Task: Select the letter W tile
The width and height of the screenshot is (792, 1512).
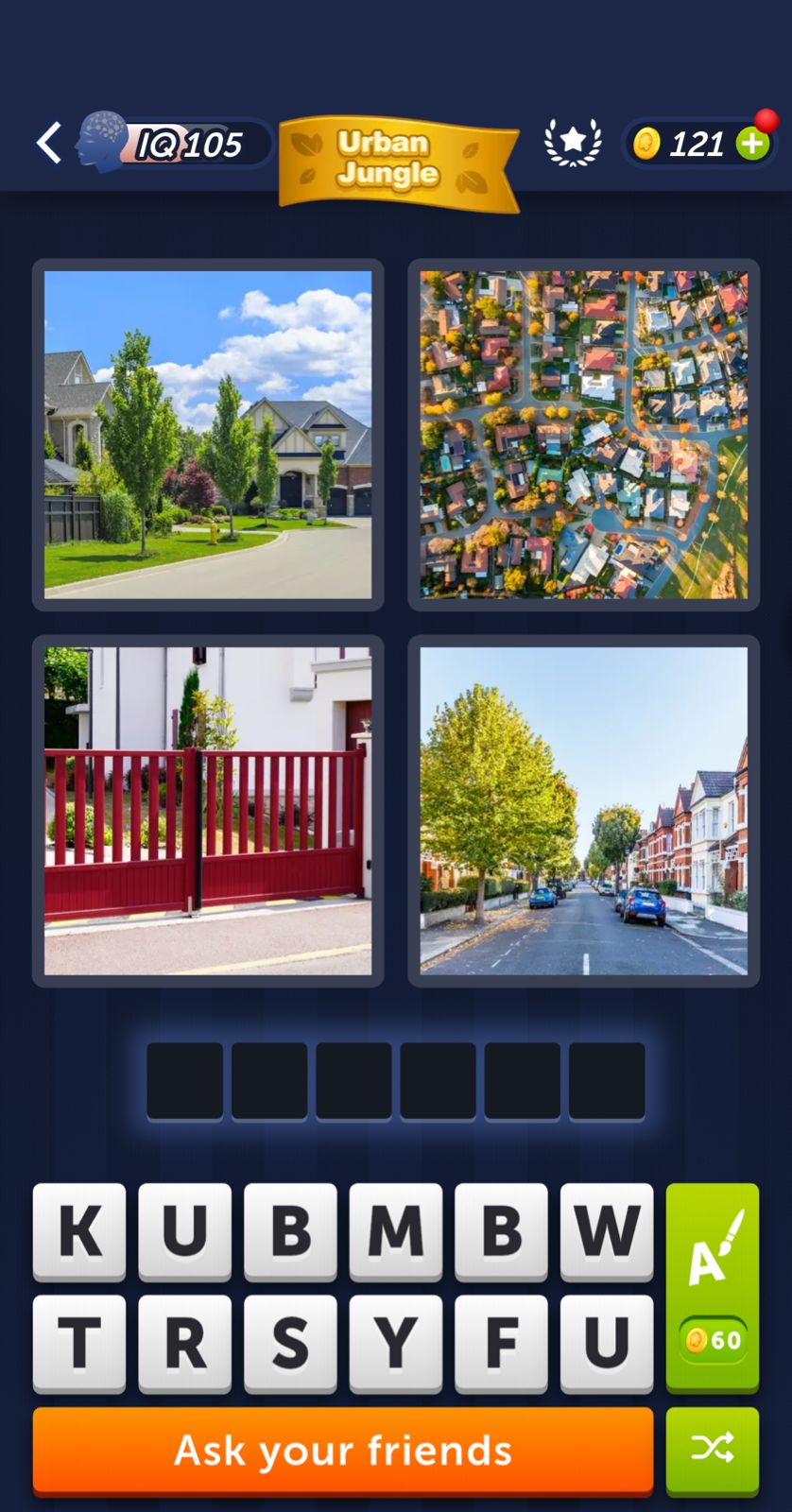Action: click(x=606, y=1230)
